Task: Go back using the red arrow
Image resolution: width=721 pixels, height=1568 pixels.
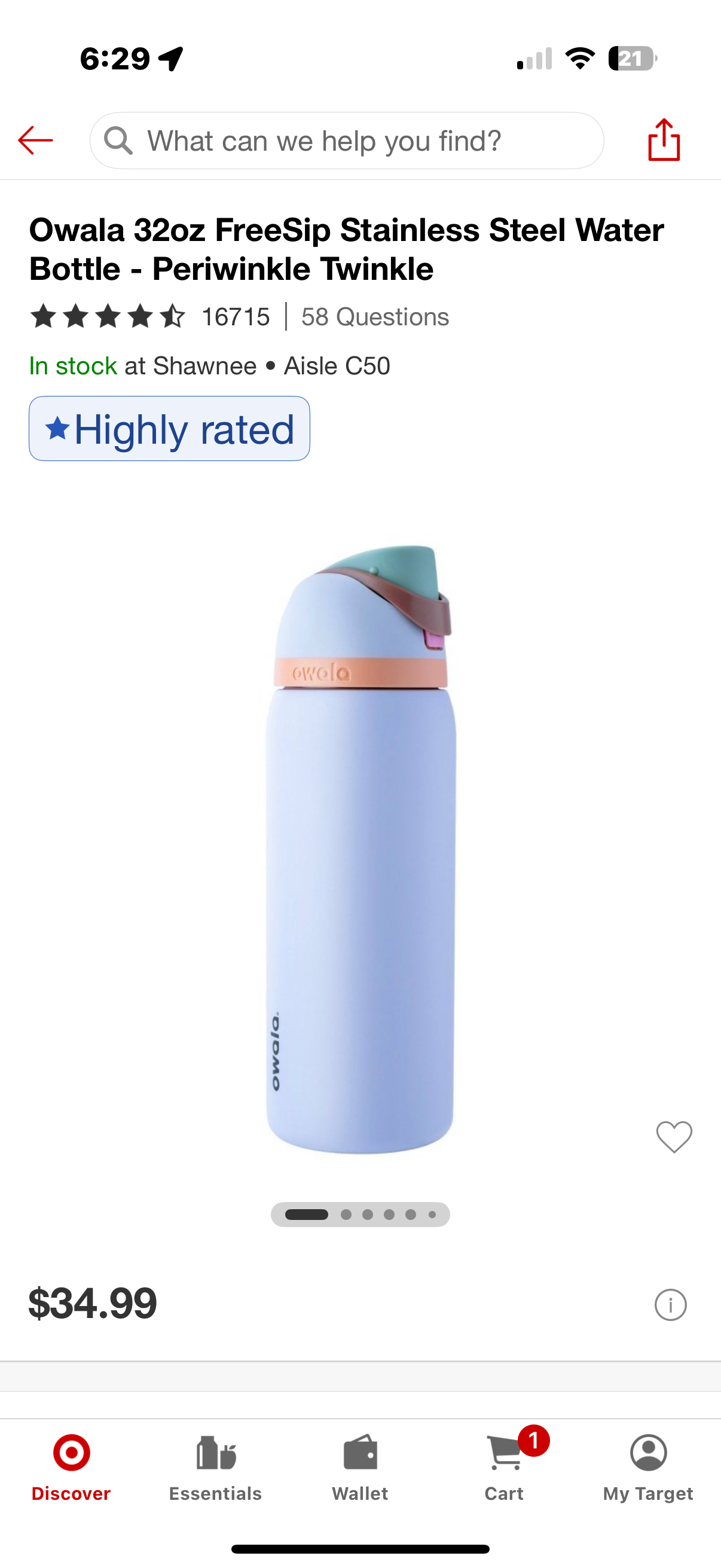Action: (x=35, y=141)
